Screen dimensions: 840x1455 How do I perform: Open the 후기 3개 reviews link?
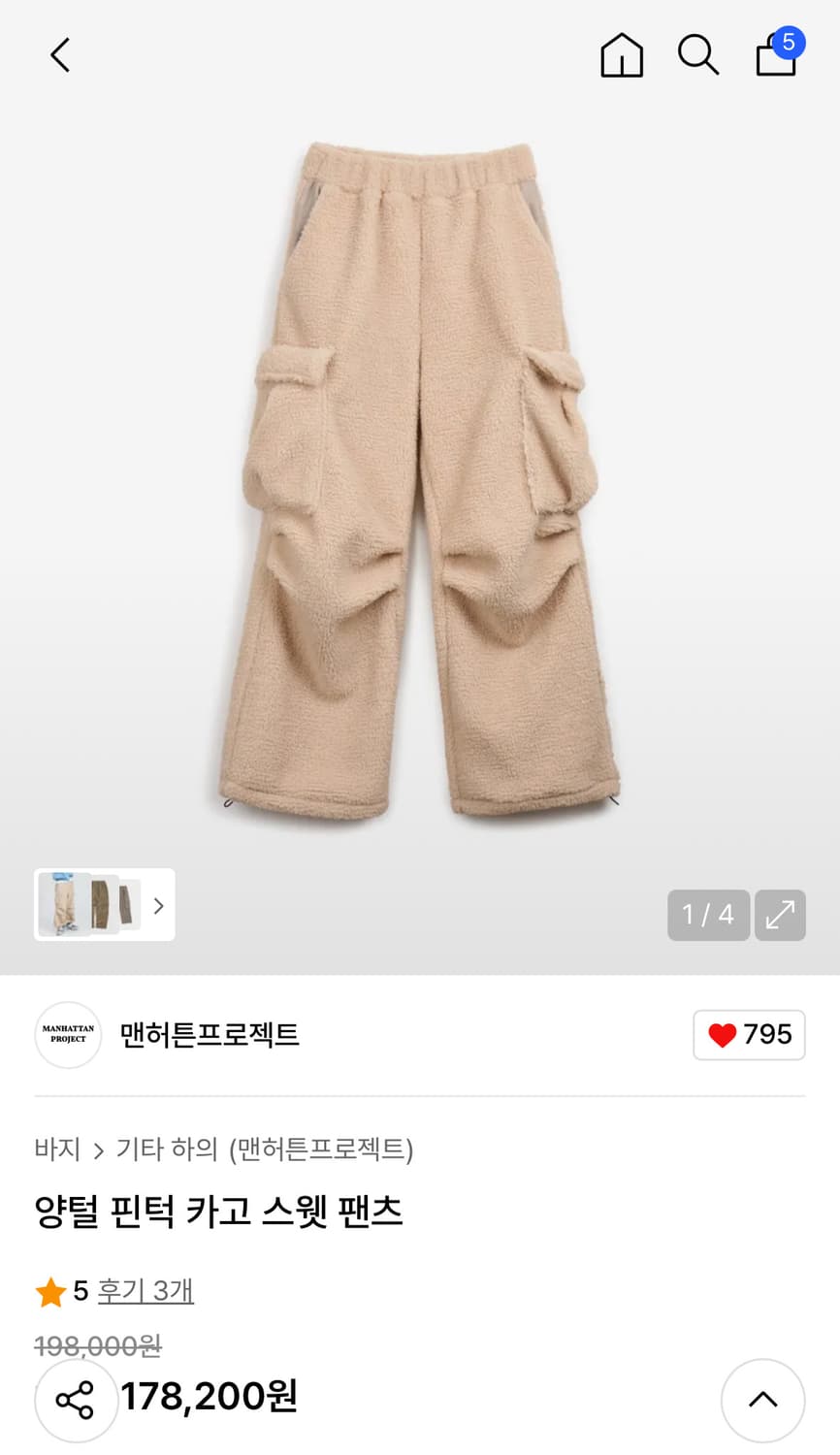pyautogui.click(x=144, y=1292)
